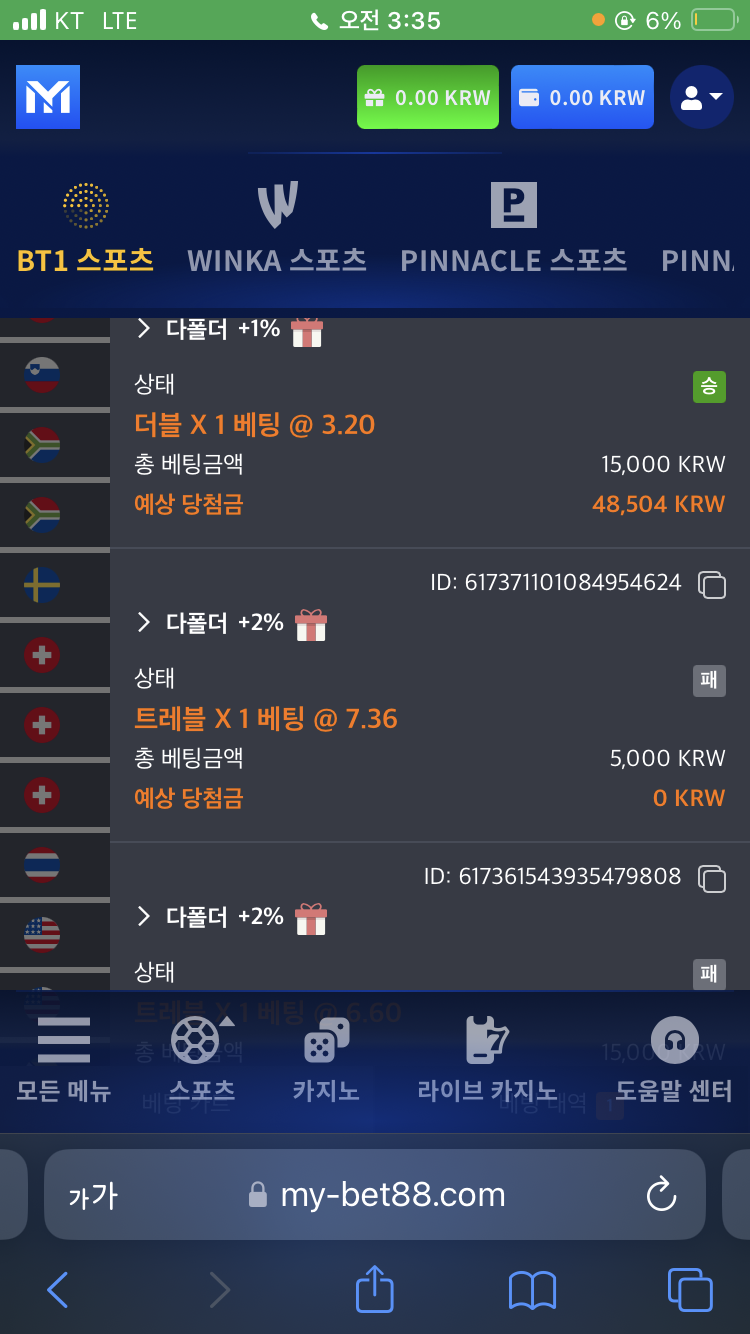The width and height of the screenshot is (750, 1334).
Task: Open 도움말 센터 support
Action: [x=674, y=1060]
